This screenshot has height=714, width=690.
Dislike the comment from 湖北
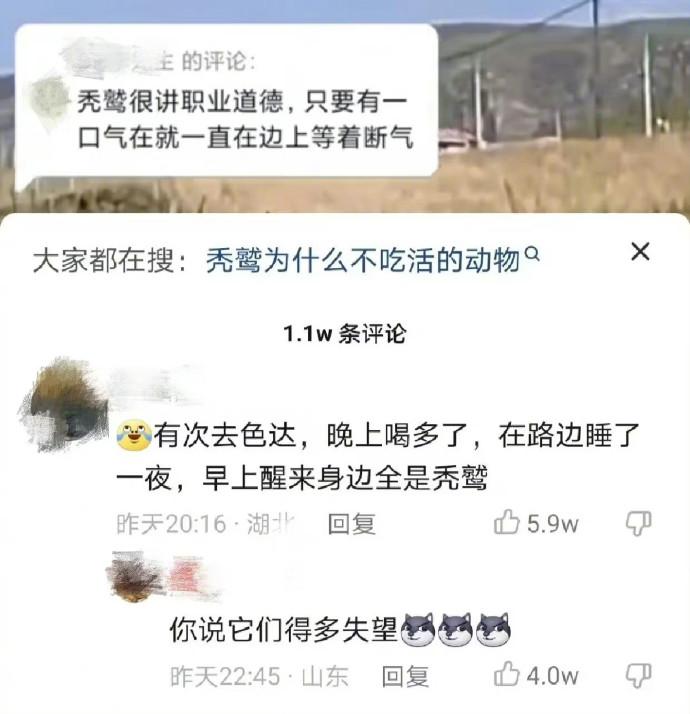click(x=638, y=523)
